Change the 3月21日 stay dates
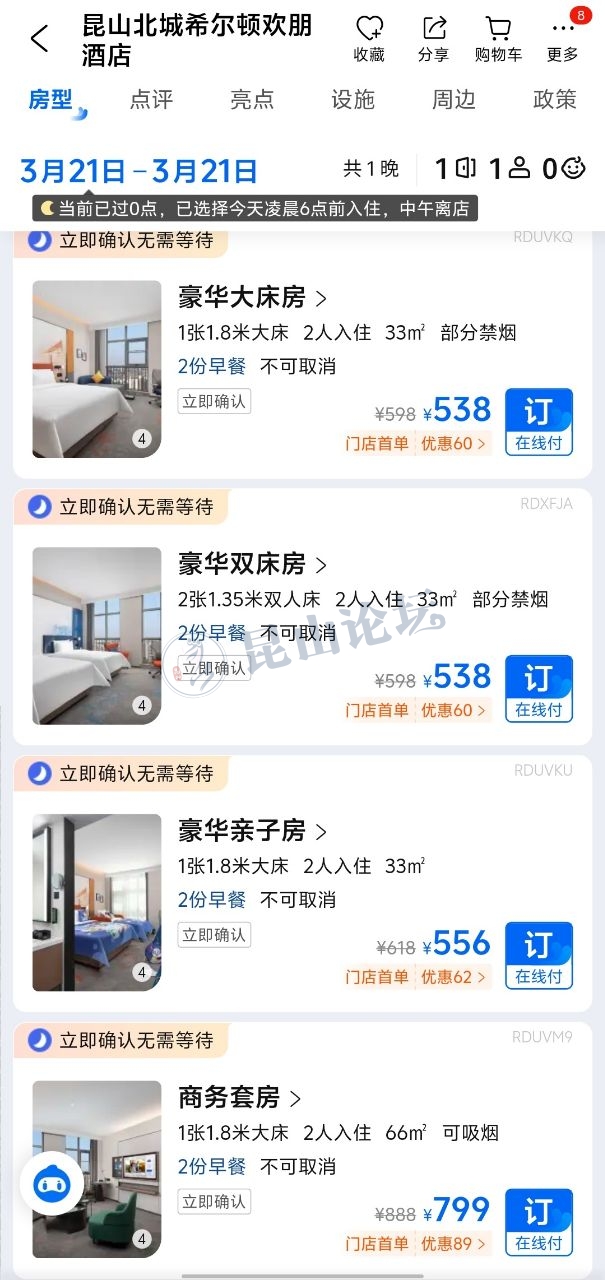This screenshot has height=1280, width=605. pos(139,170)
